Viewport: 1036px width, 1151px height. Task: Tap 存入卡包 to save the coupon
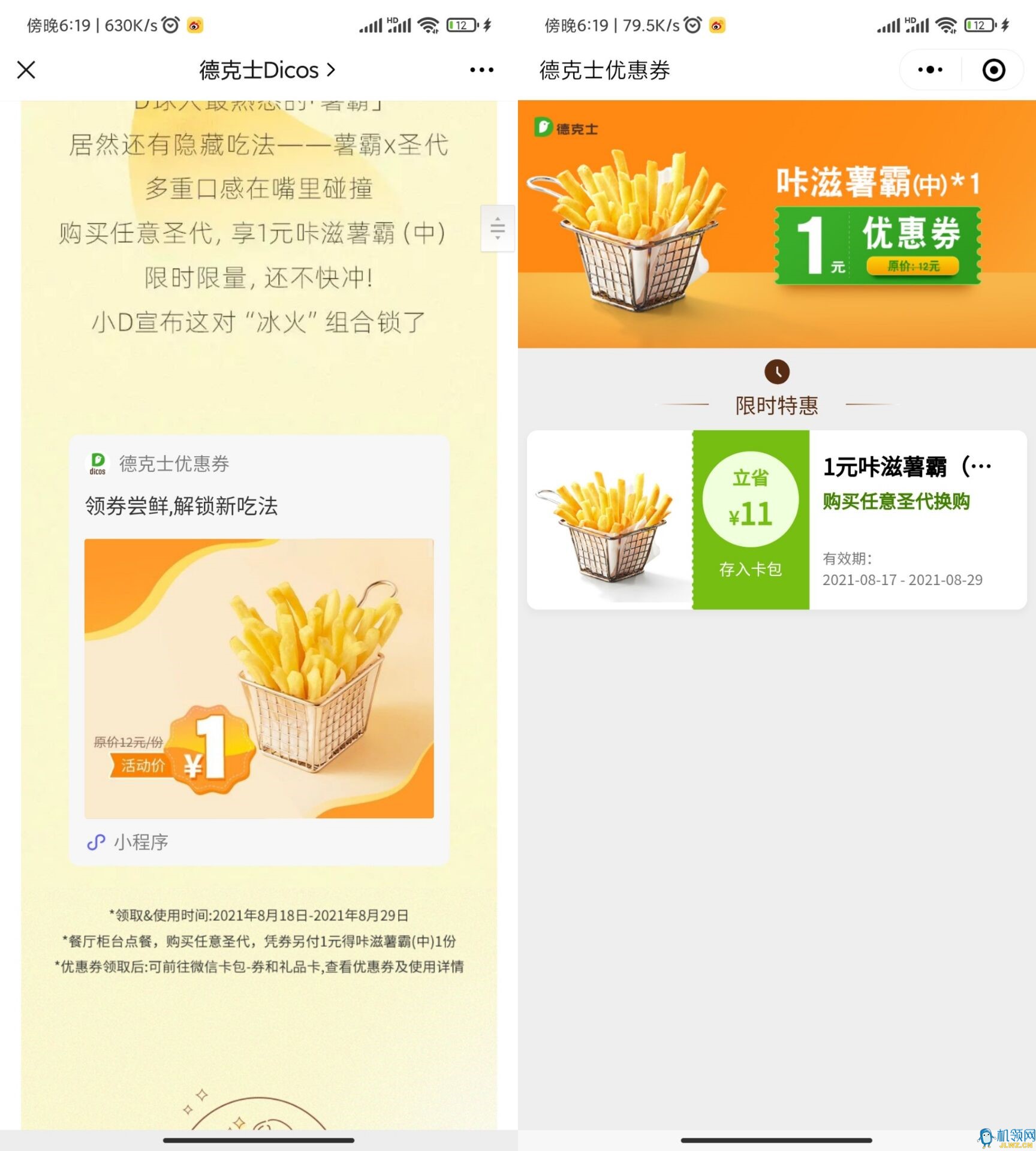click(x=750, y=568)
